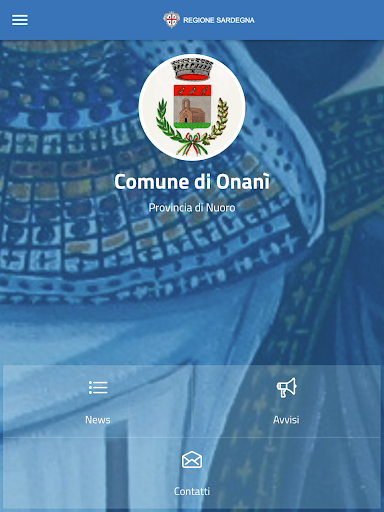
Task: Open the News section
Action: [x=98, y=401]
